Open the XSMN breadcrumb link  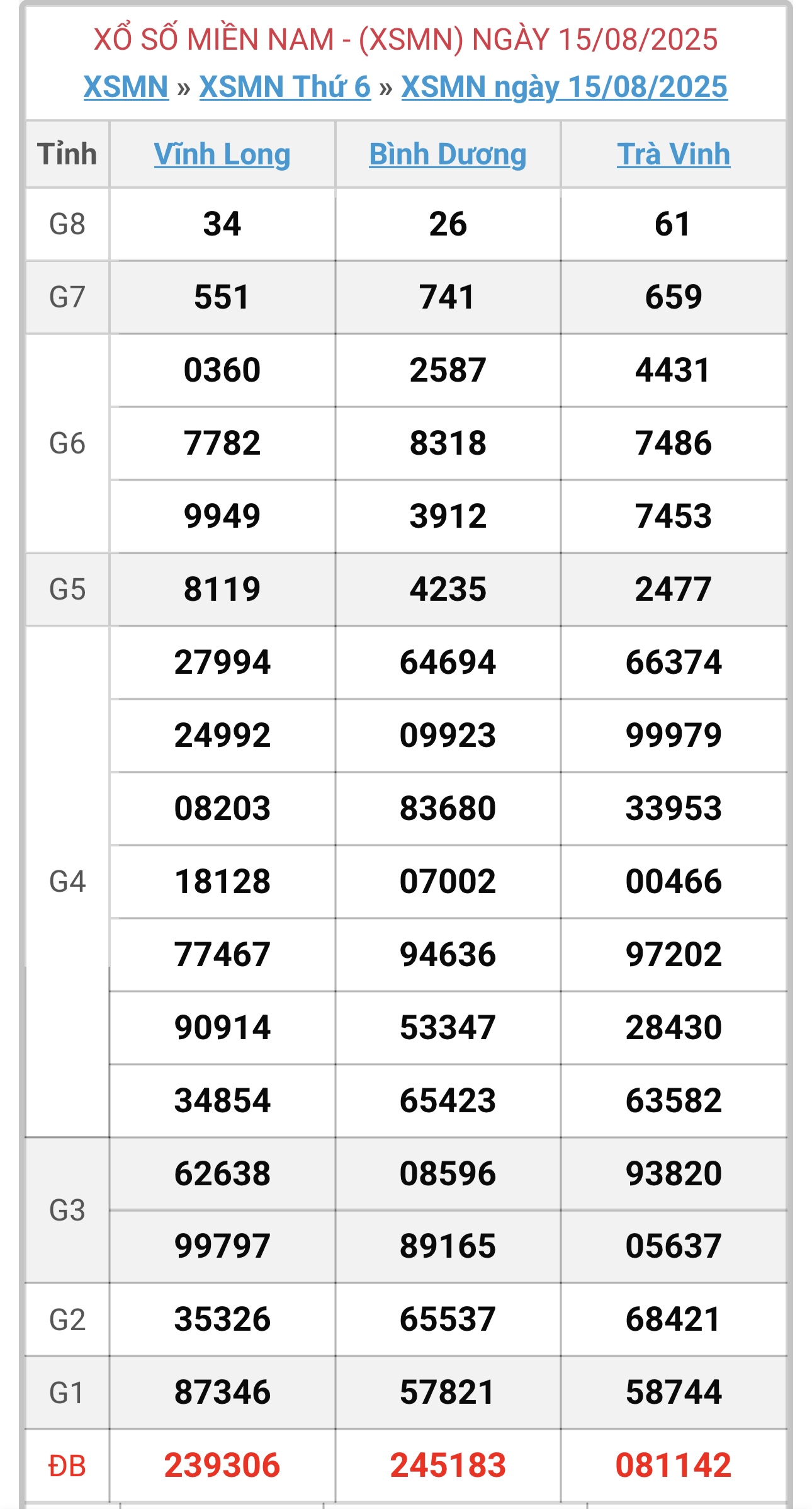point(126,87)
